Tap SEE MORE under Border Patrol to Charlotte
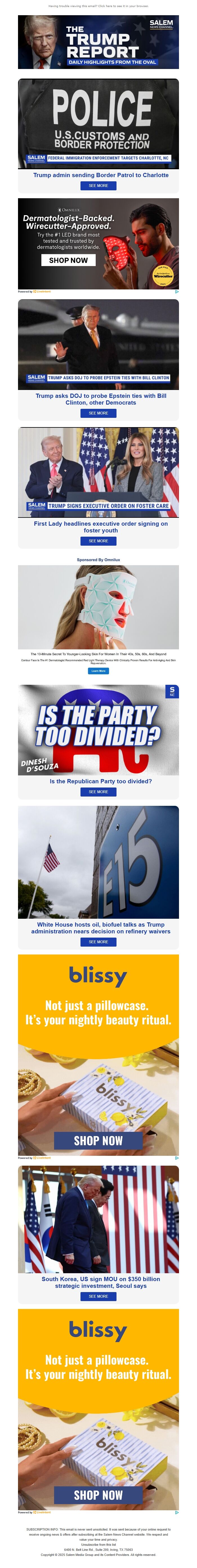This screenshot has height=1568, width=197. (98, 186)
